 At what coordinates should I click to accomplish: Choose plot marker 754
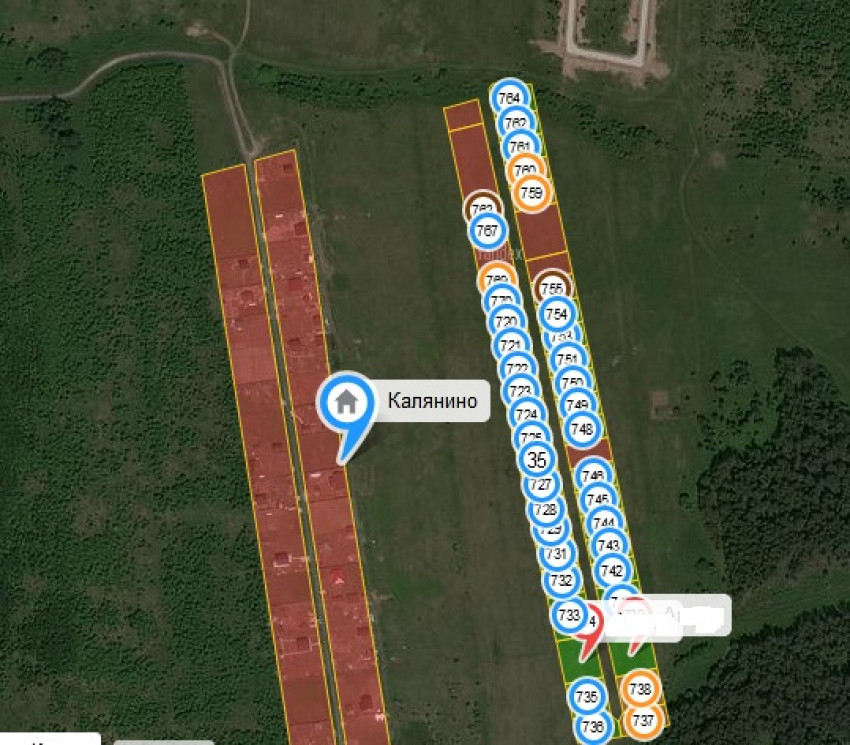coord(558,314)
